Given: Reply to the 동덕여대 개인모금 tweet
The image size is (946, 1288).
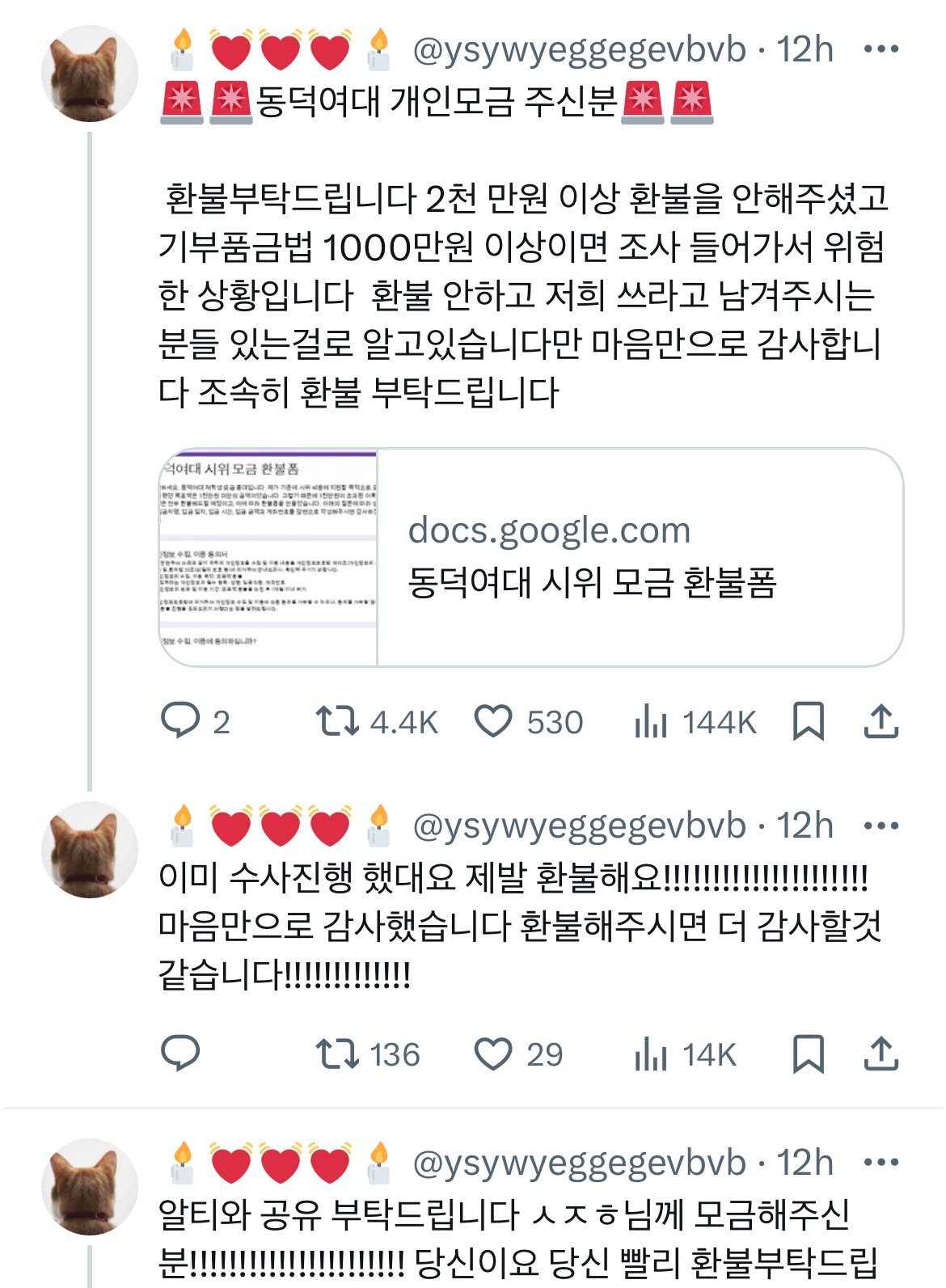Looking at the screenshot, I should pos(180,721).
